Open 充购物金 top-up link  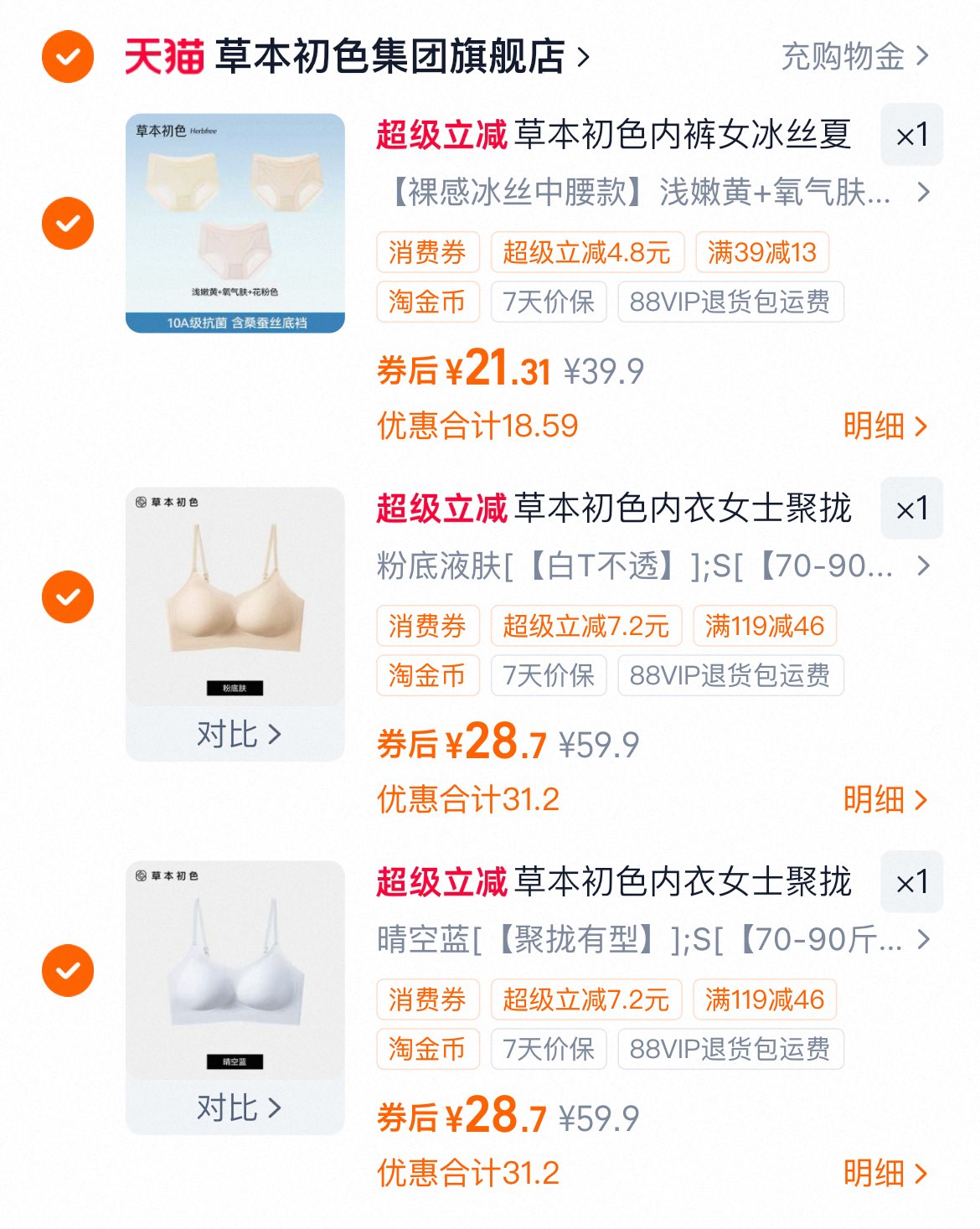coord(854,57)
